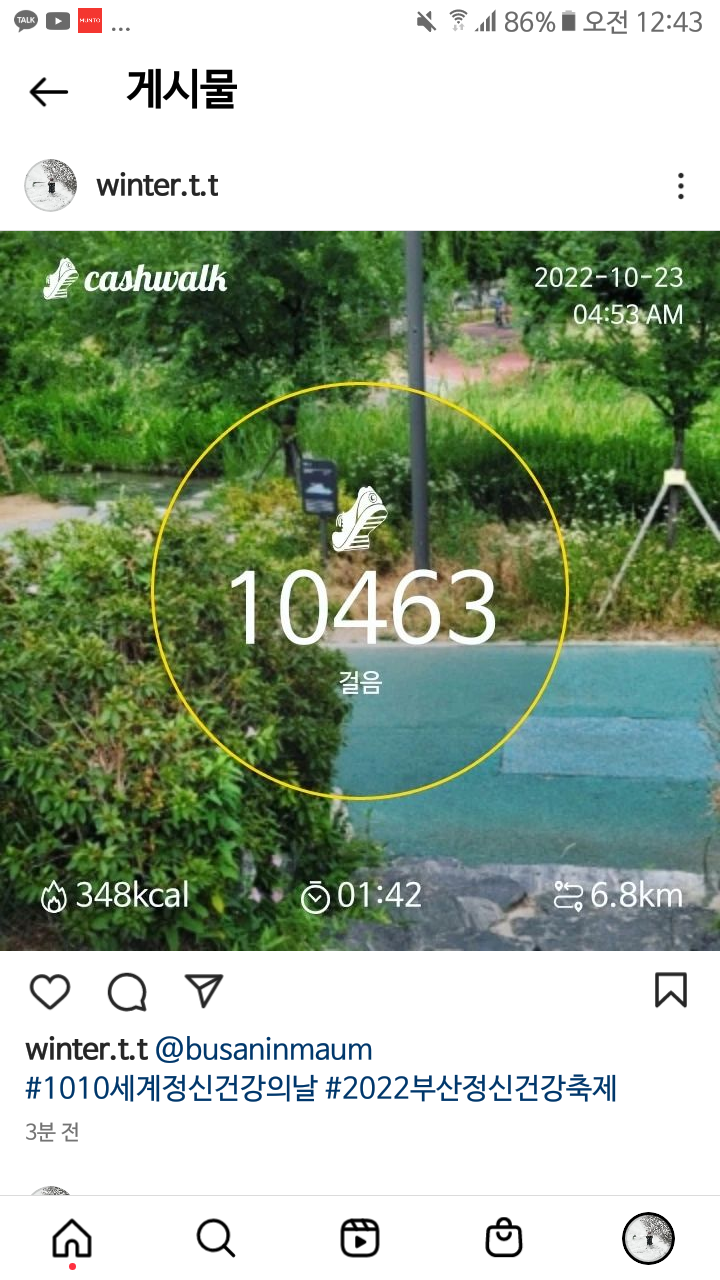
Task: Tap the cashwalk step count photo
Action: (360, 590)
